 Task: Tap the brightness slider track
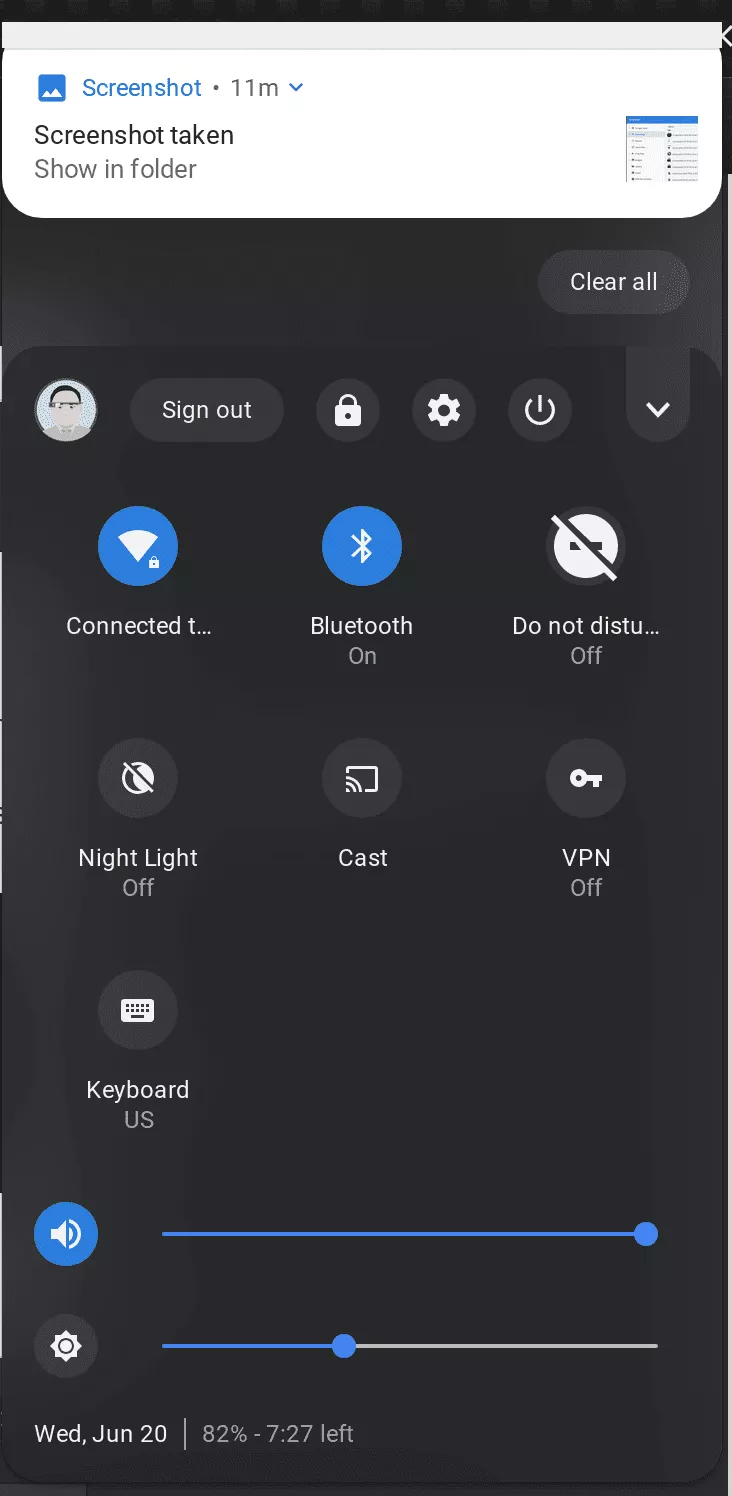[500, 1346]
